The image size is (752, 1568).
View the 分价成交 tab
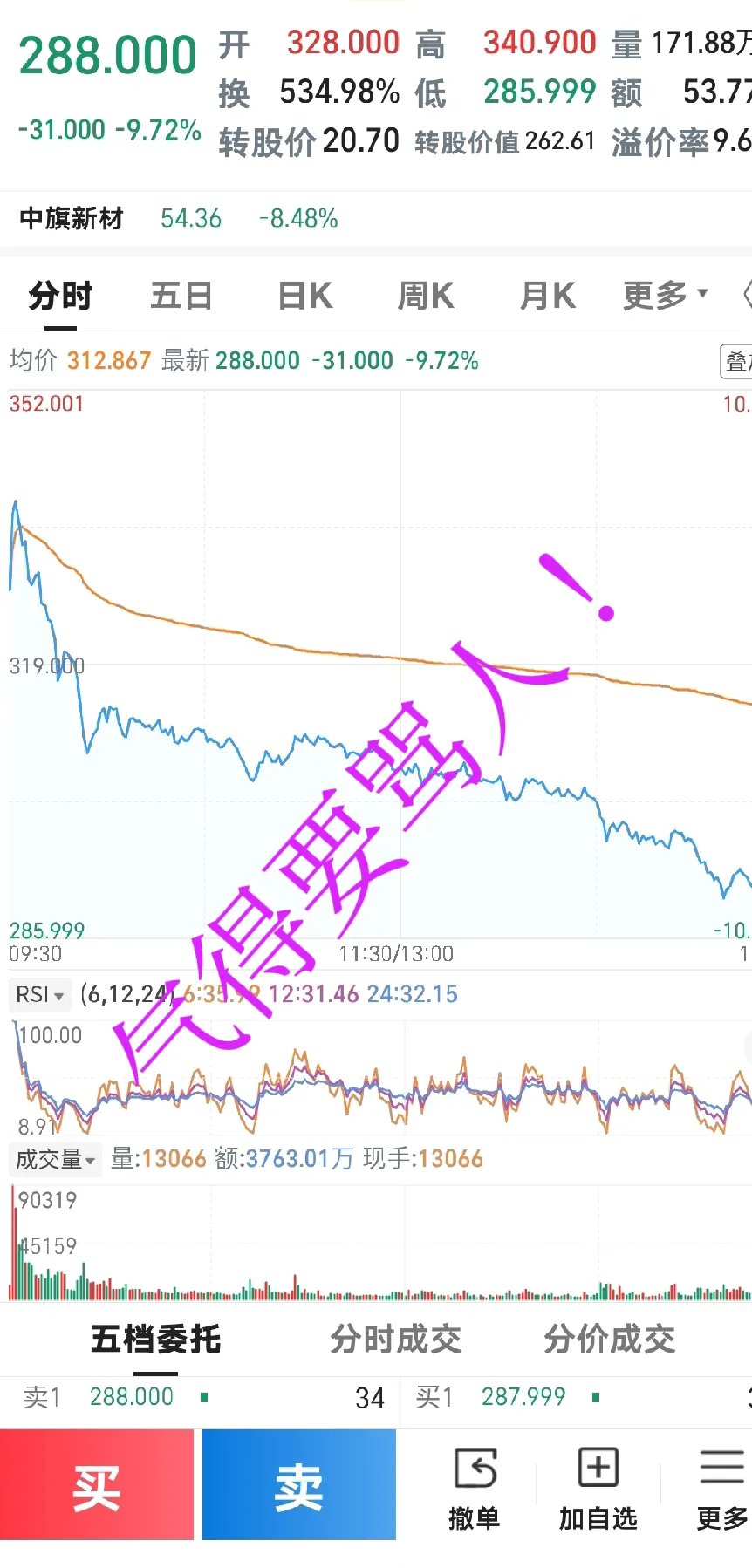610,1339
